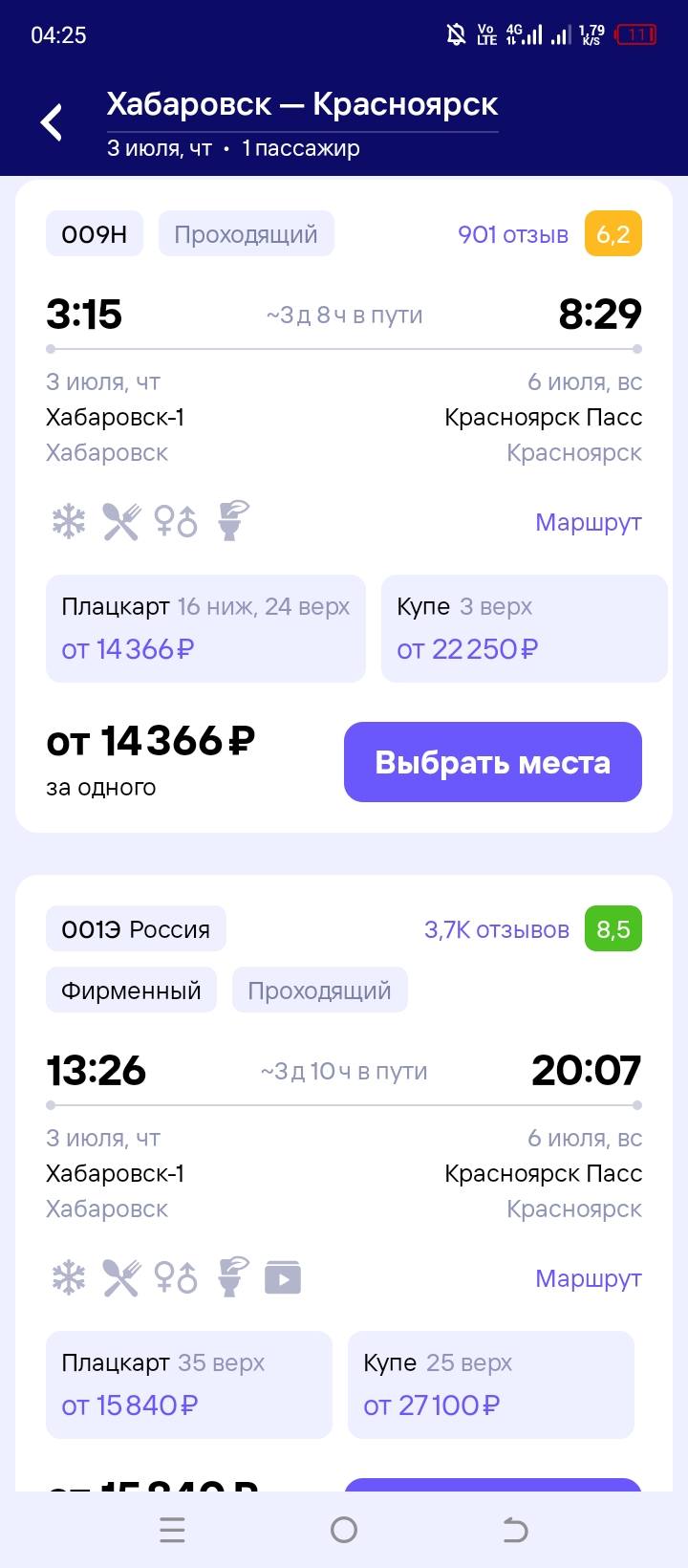Click the yellow 6,2 rating badge
The image size is (688, 1568).
(613, 233)
